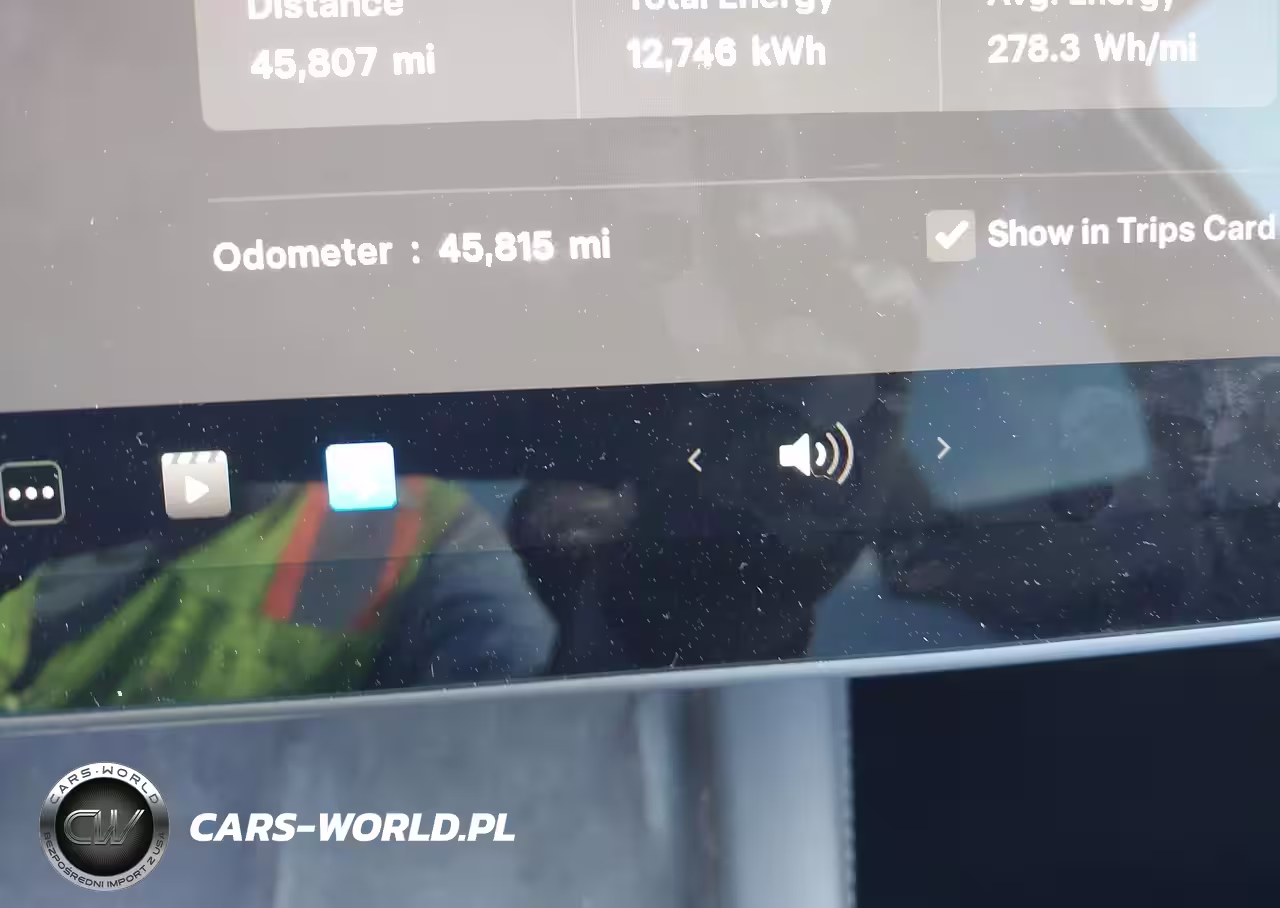Screen dimensions: 1280x908
Task: Launch the Theater video app
Action: click(196, 485)
